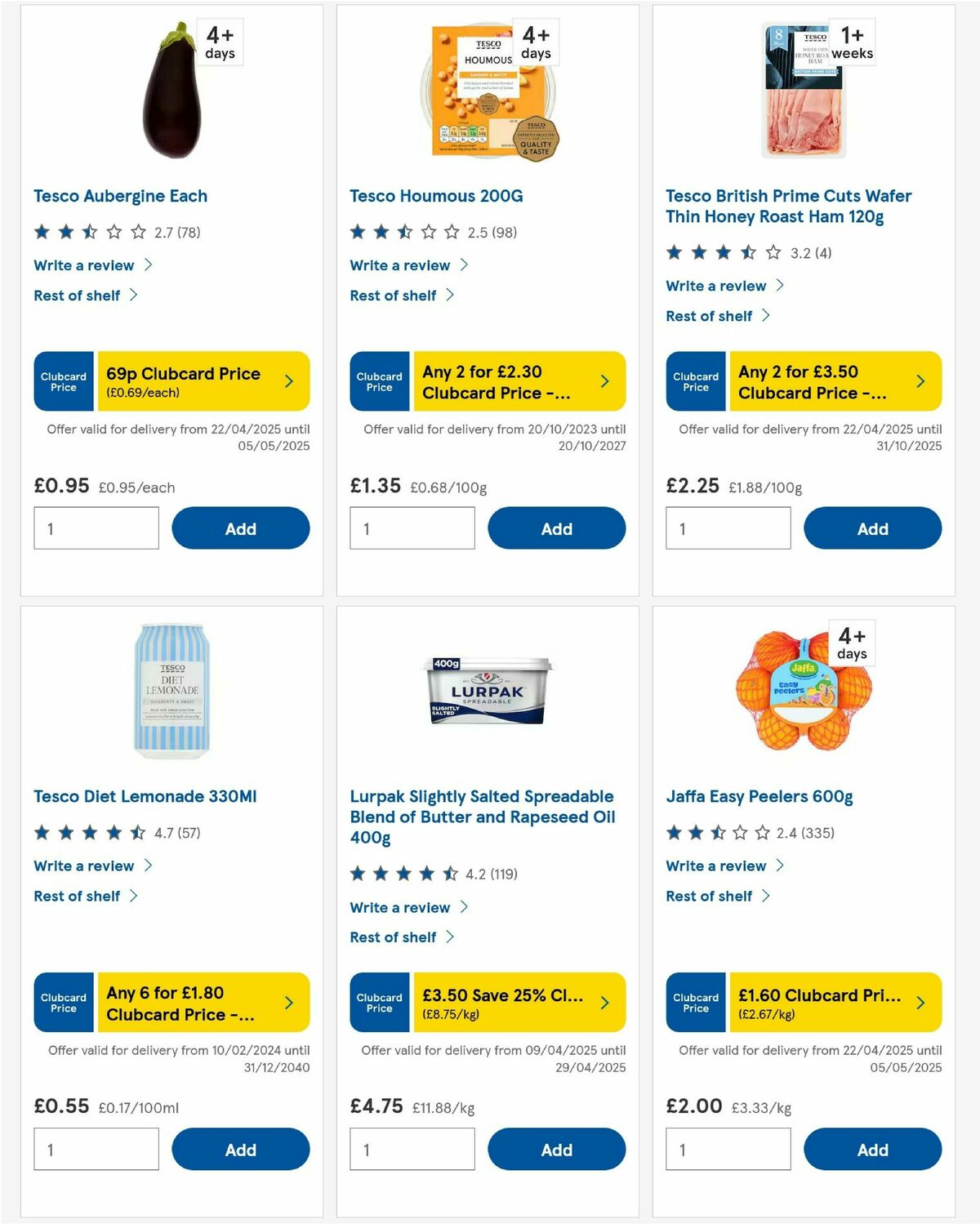The image size is (980, 1224).
Task: Select the star rating for Jaffa Easy Peelers
Action: (718, 833)
